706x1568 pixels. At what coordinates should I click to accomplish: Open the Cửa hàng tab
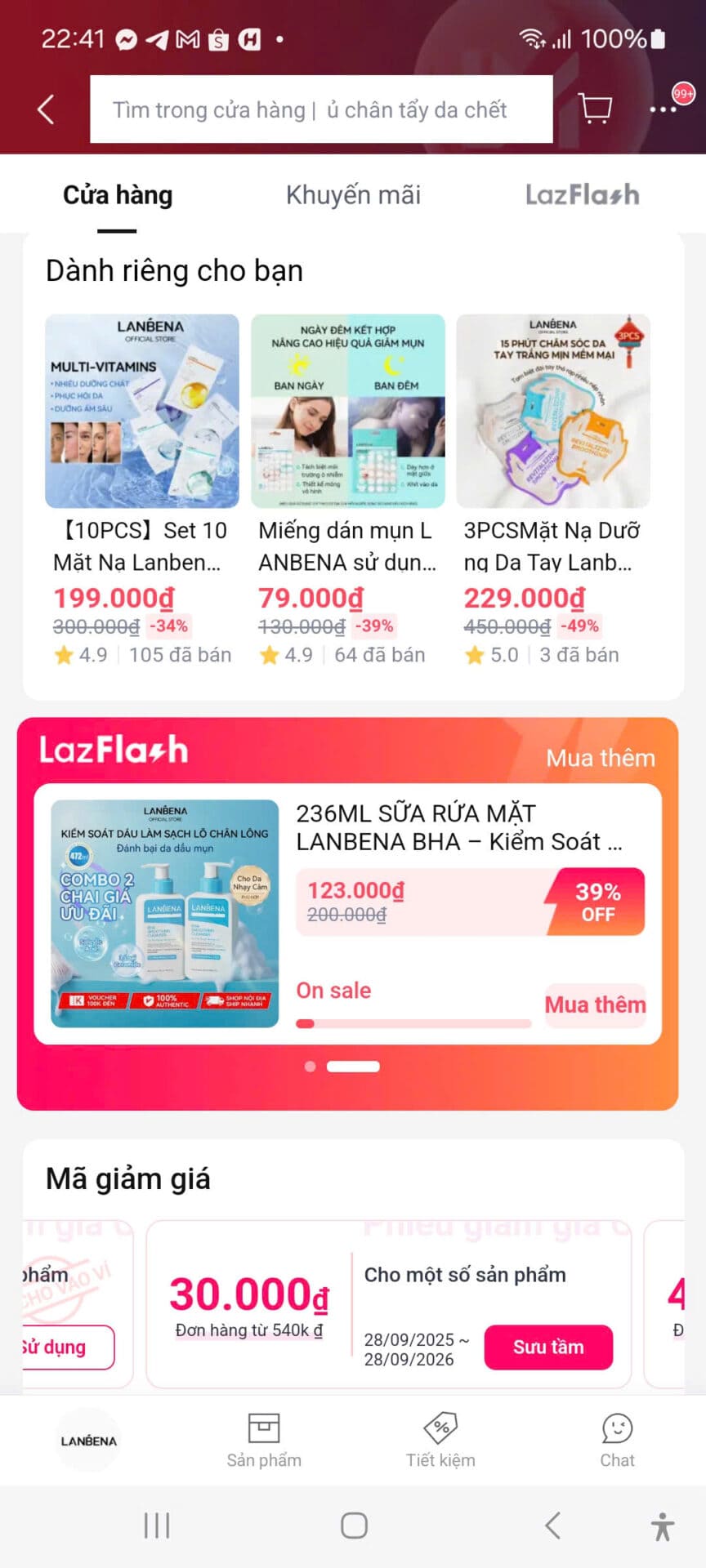pyautogui.click(x=118, y=194)
